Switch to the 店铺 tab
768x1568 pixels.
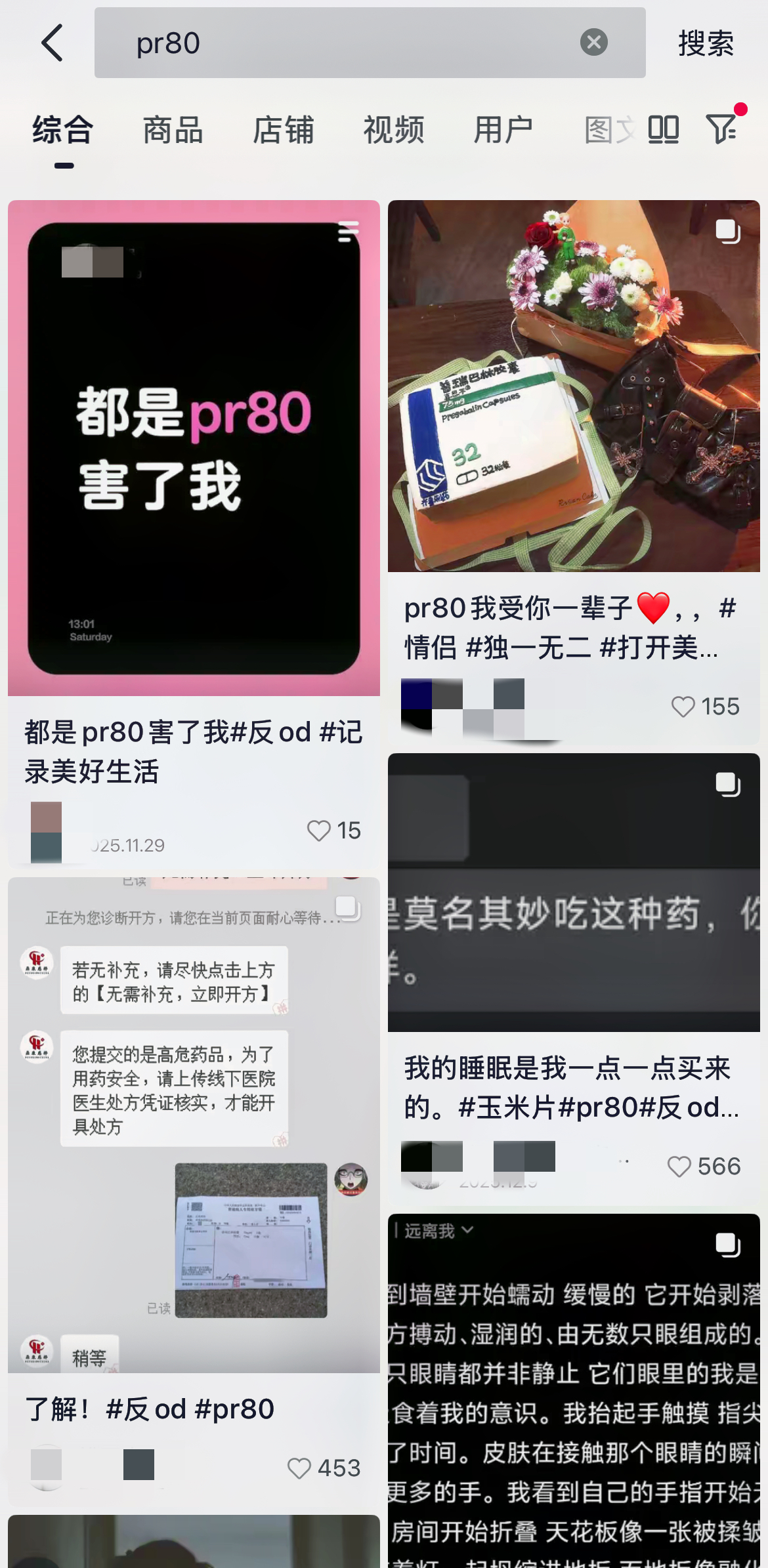coord(284,130)
